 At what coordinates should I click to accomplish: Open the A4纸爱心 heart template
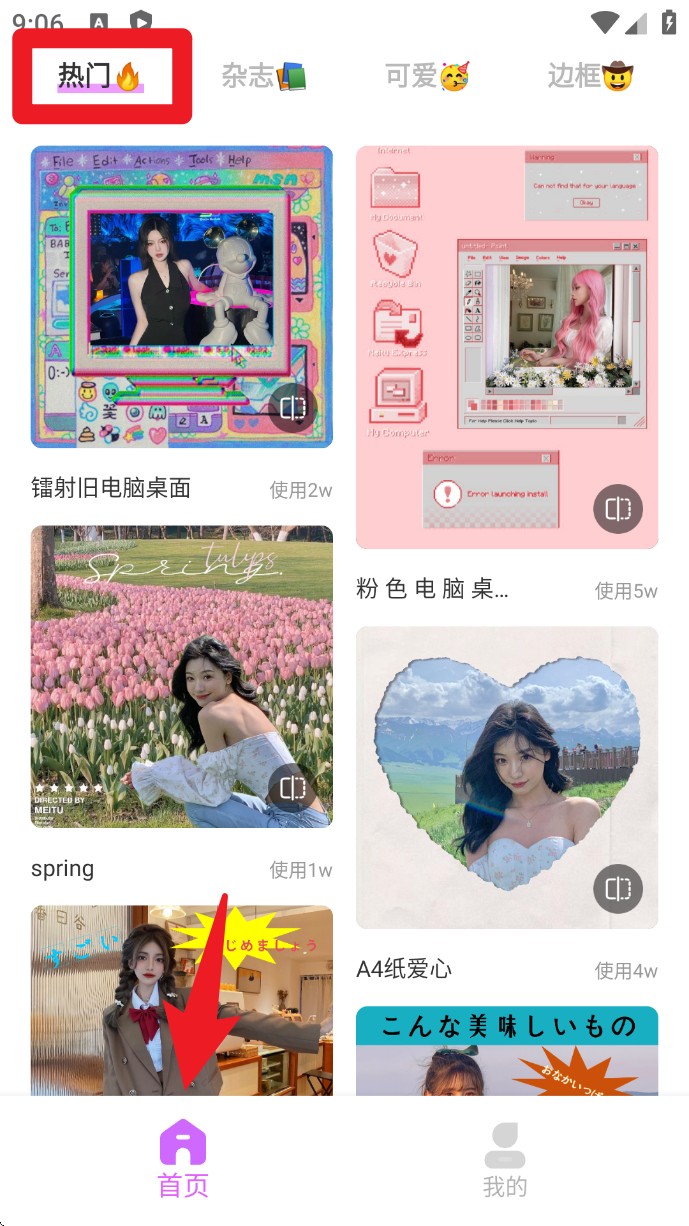click(x=506, y=776)
